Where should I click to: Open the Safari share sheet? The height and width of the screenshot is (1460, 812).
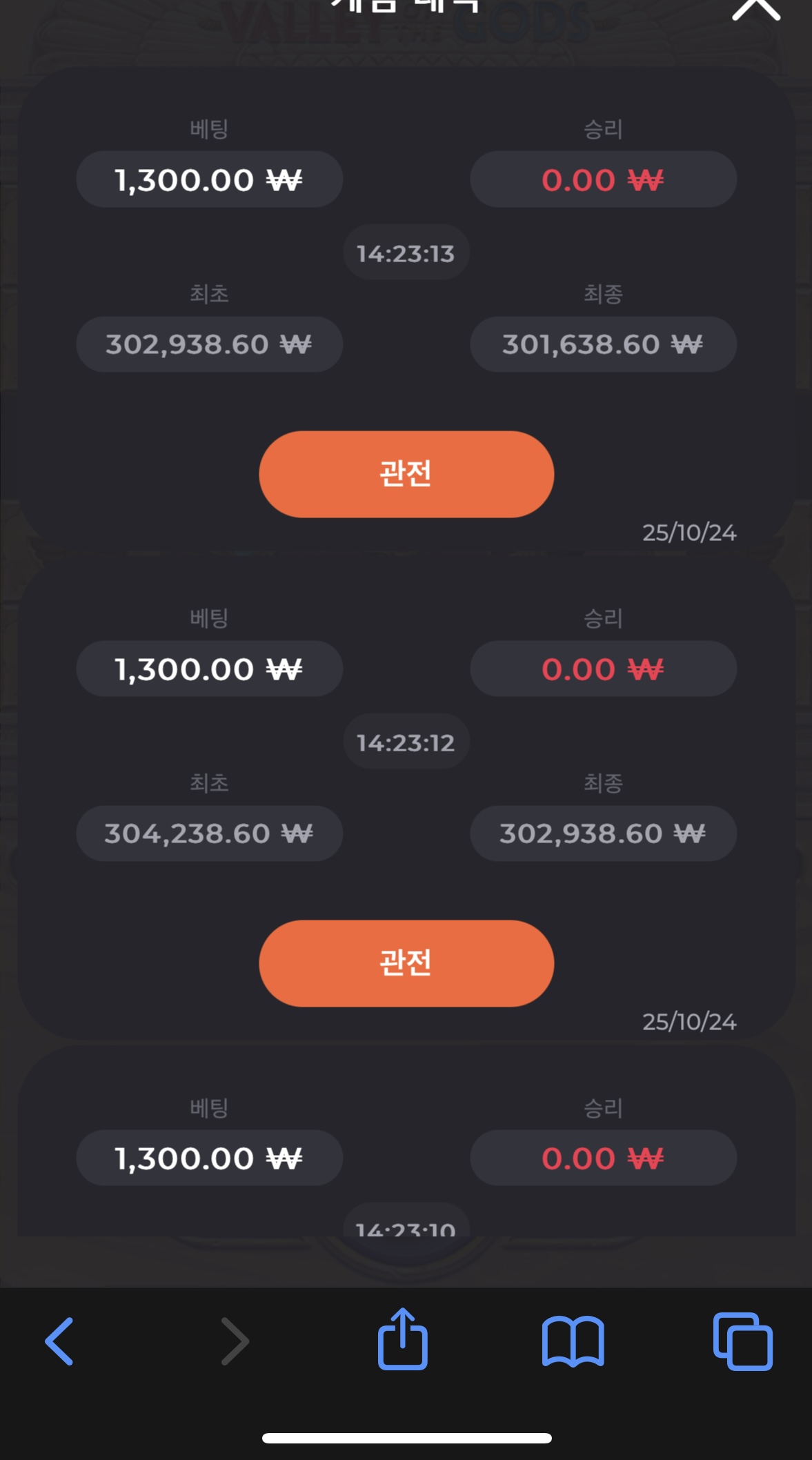pos(403,1339)
